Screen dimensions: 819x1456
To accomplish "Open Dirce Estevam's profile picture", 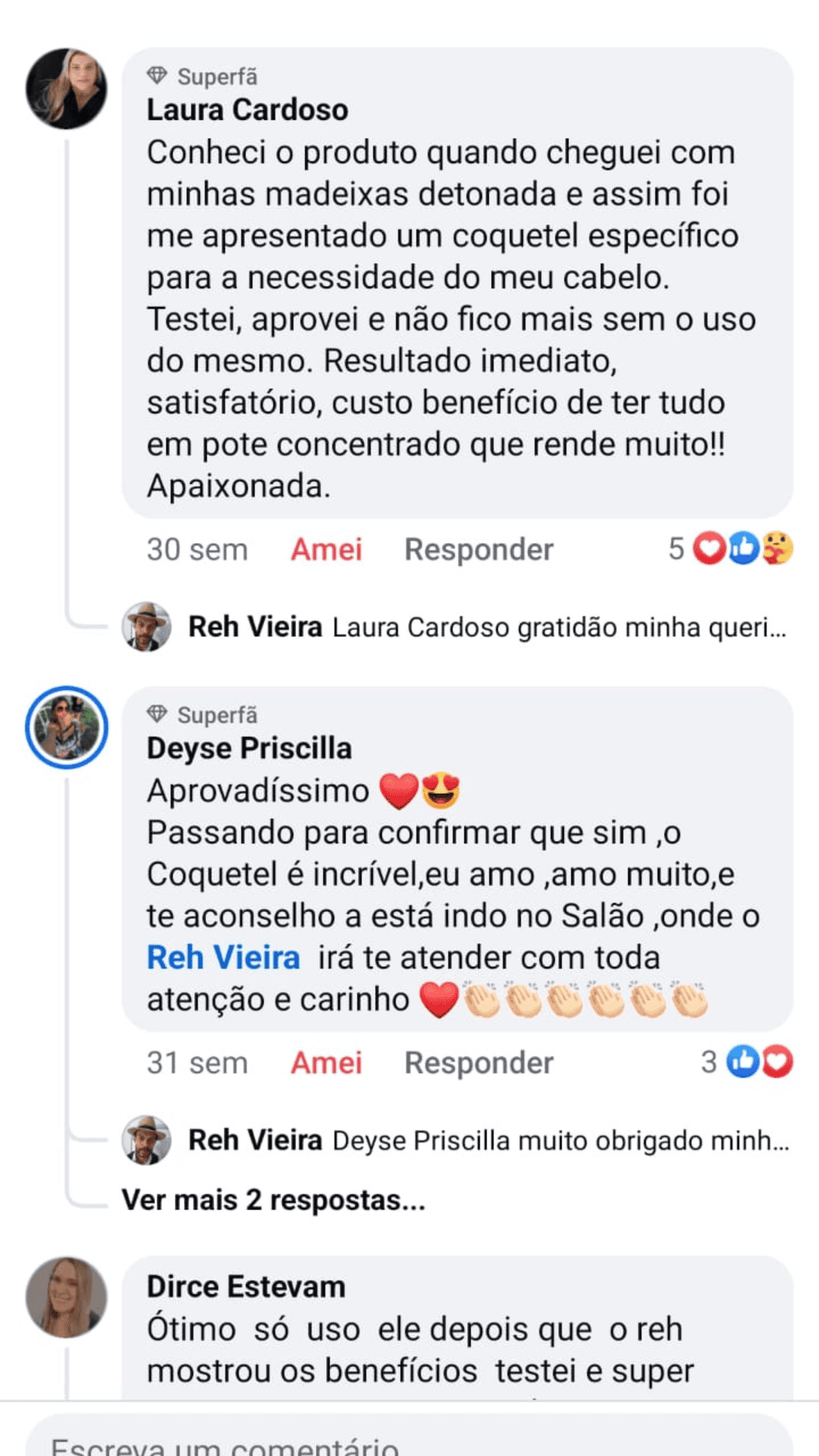I will click(x=67, y=1297).
